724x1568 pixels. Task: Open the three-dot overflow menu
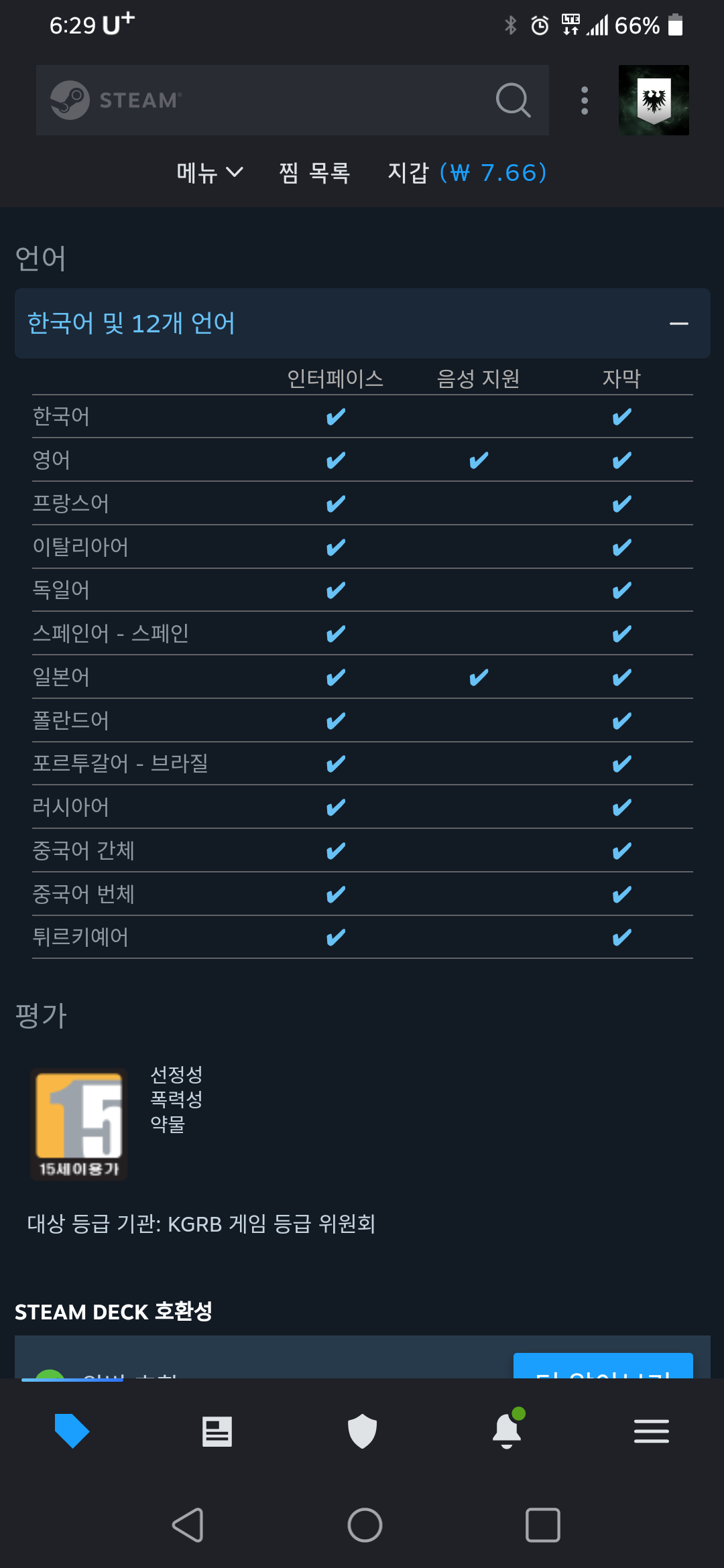tap(585, 101)
